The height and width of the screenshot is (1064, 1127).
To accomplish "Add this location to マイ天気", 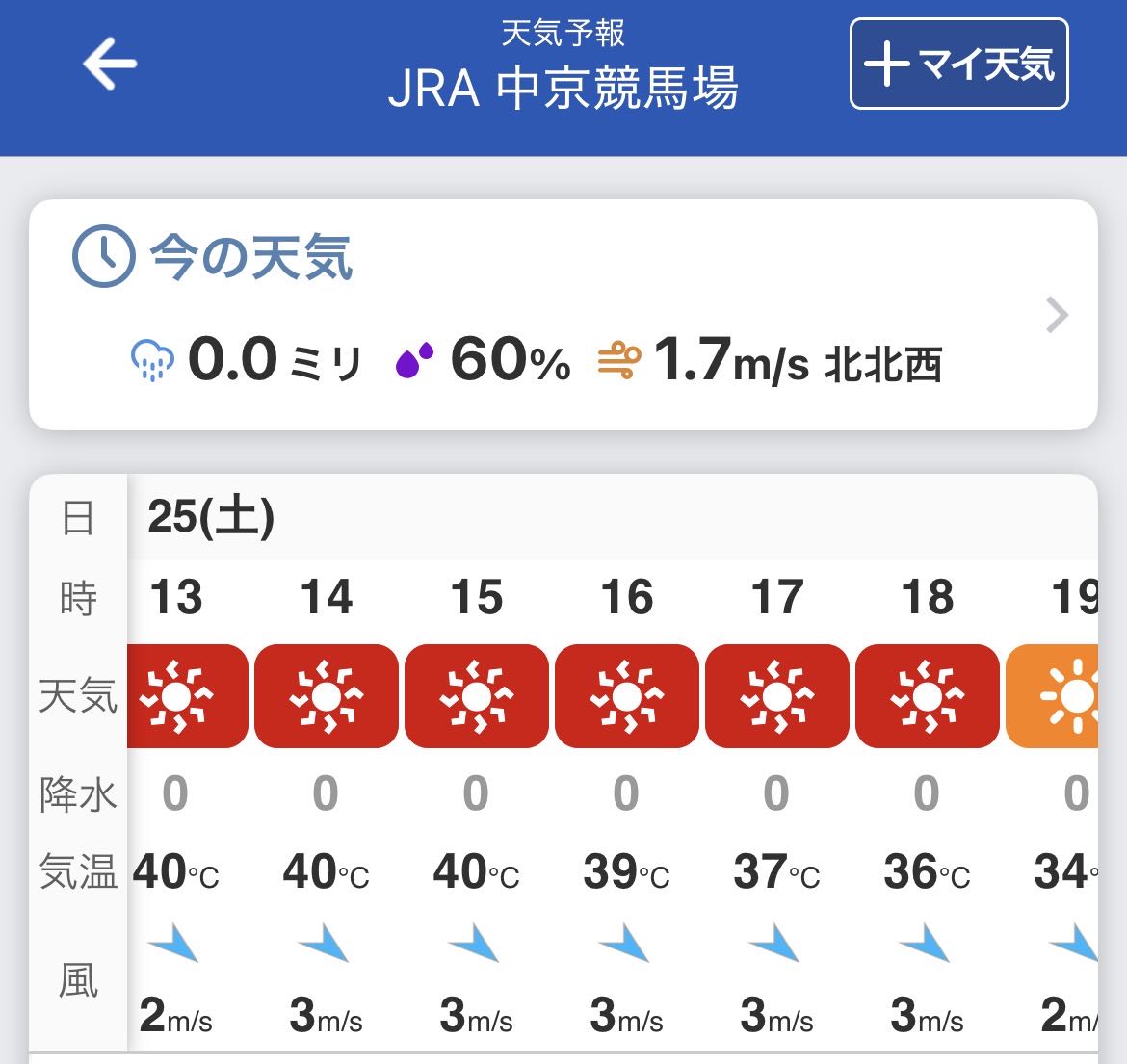I will (958, 64).
